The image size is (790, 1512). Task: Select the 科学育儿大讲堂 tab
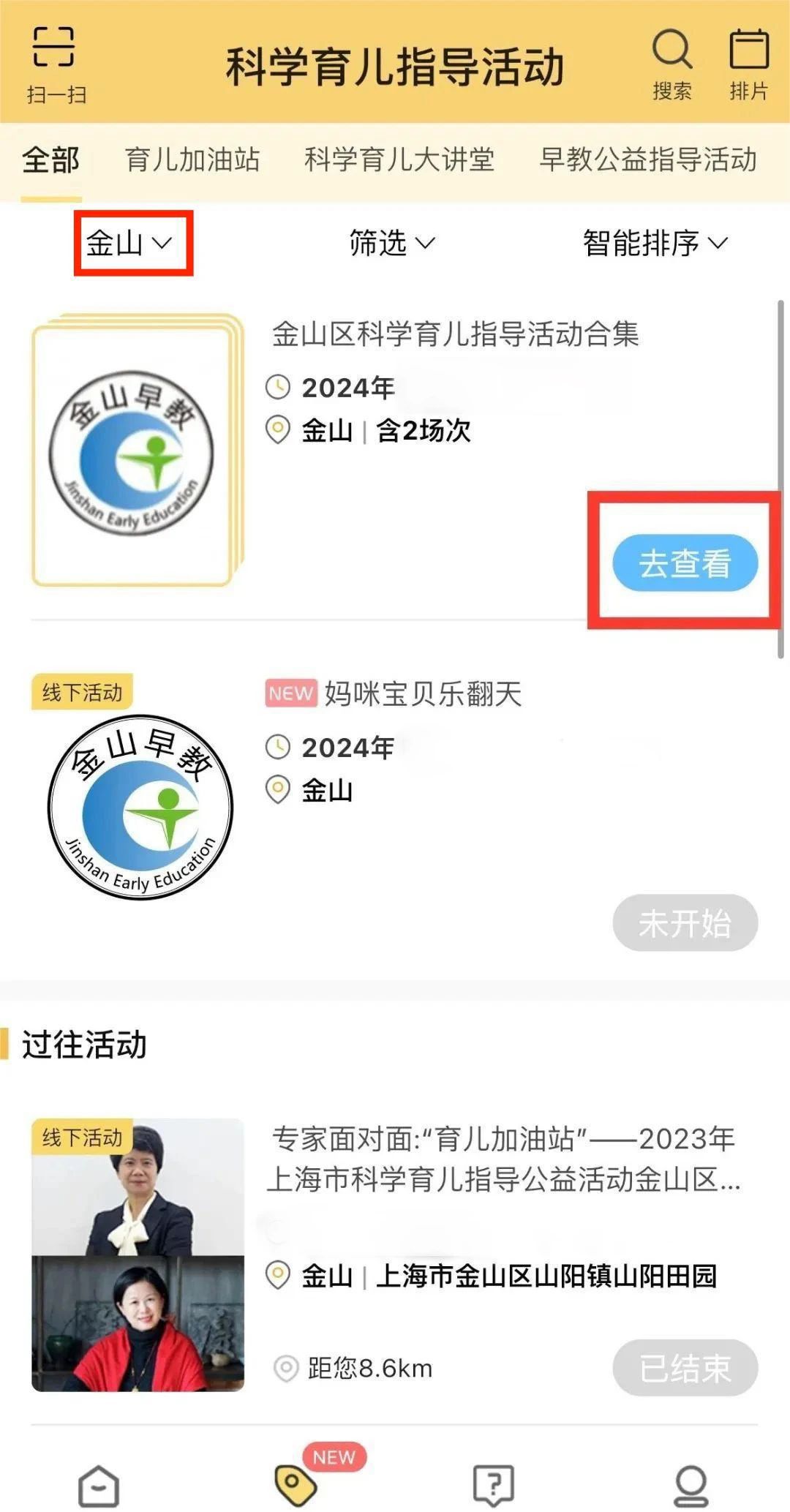coord(399,159)
